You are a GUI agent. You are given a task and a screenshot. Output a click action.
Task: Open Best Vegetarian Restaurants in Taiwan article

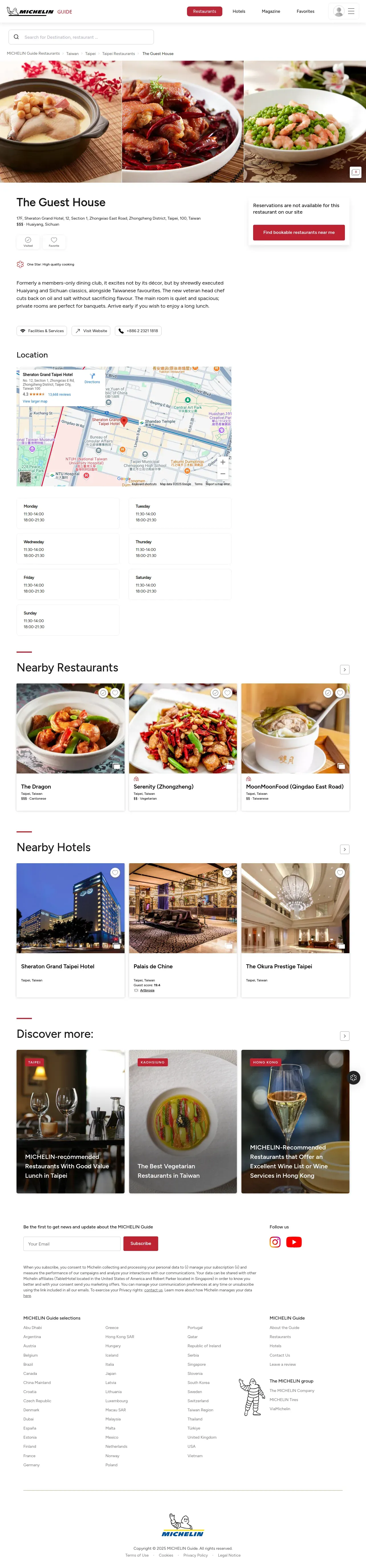tap(183, 1121)
